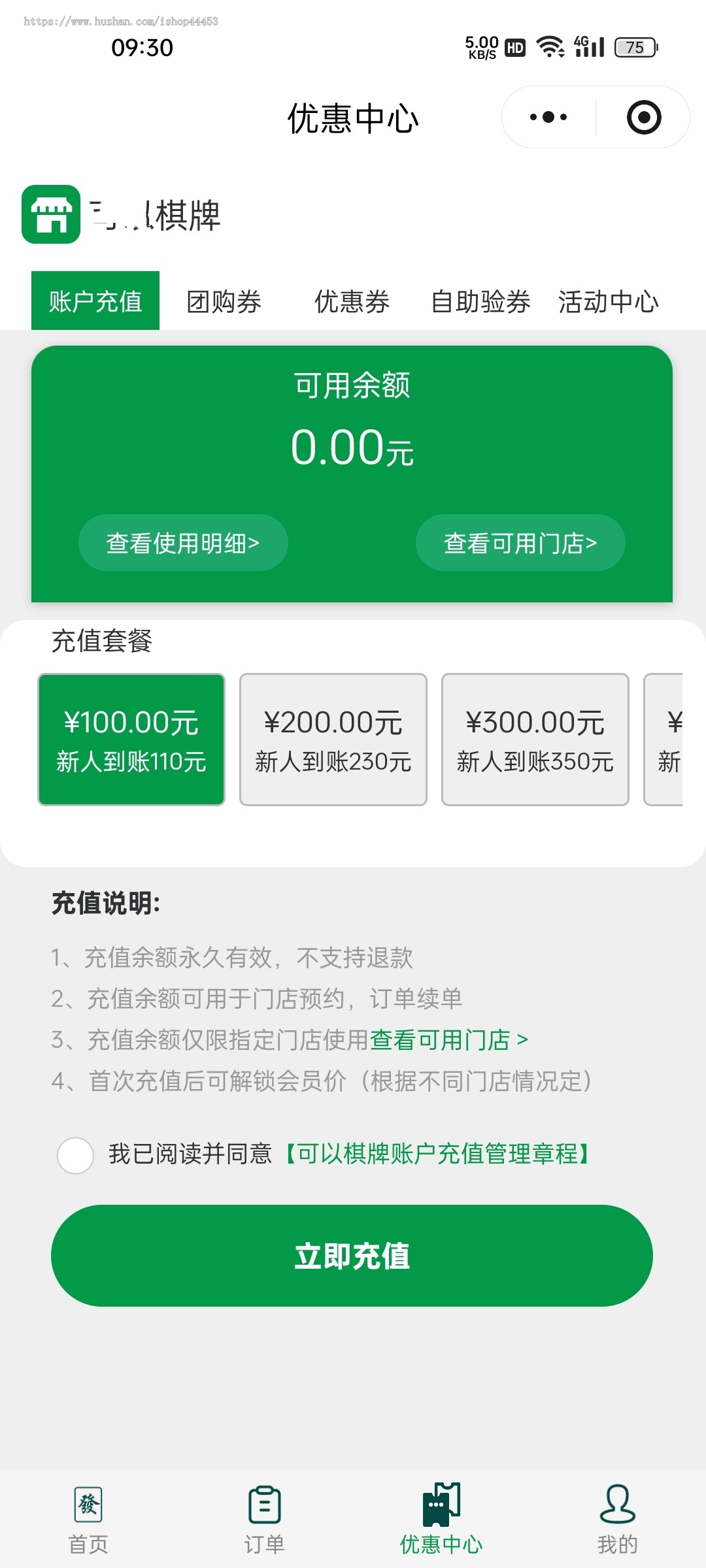Select the 订单 orders icon at the bottom
This screenshot has height=1568, width=706.
click(265, 1509)
